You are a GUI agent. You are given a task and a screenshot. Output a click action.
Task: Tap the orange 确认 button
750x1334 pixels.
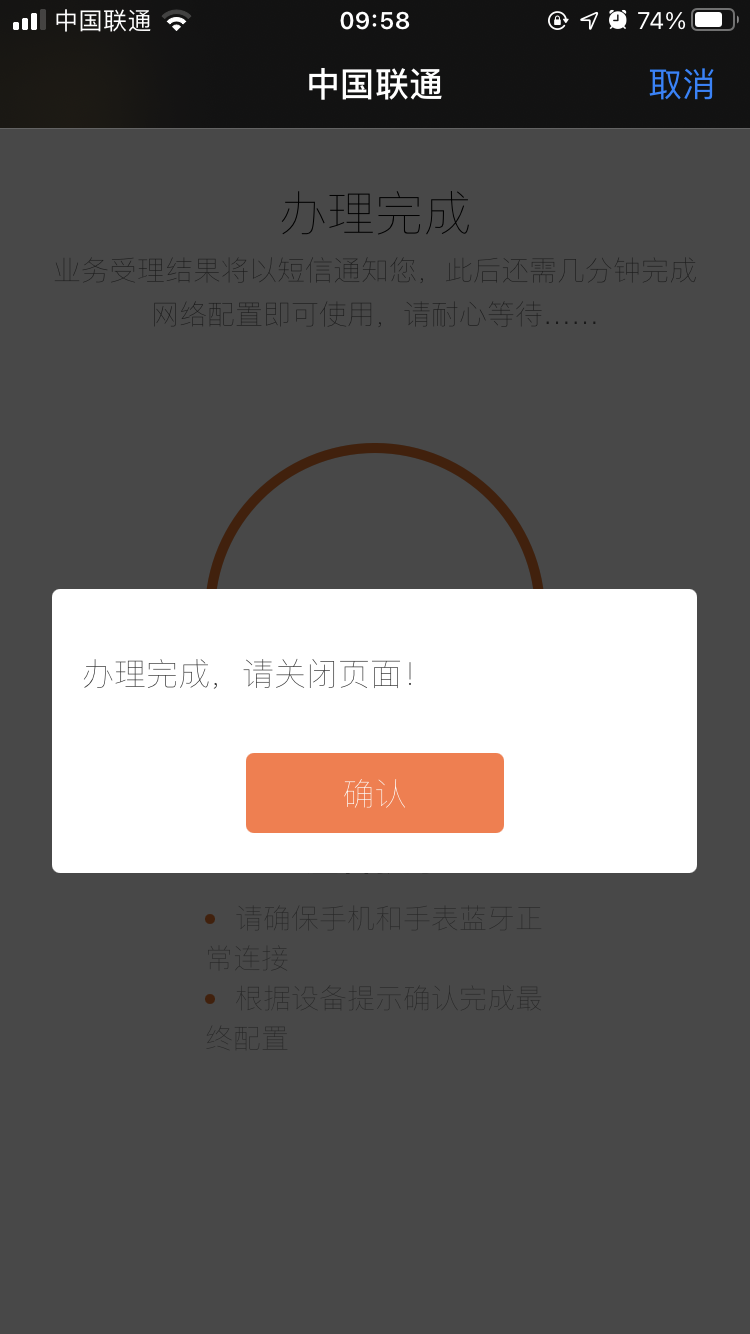[x=374, y=793]
